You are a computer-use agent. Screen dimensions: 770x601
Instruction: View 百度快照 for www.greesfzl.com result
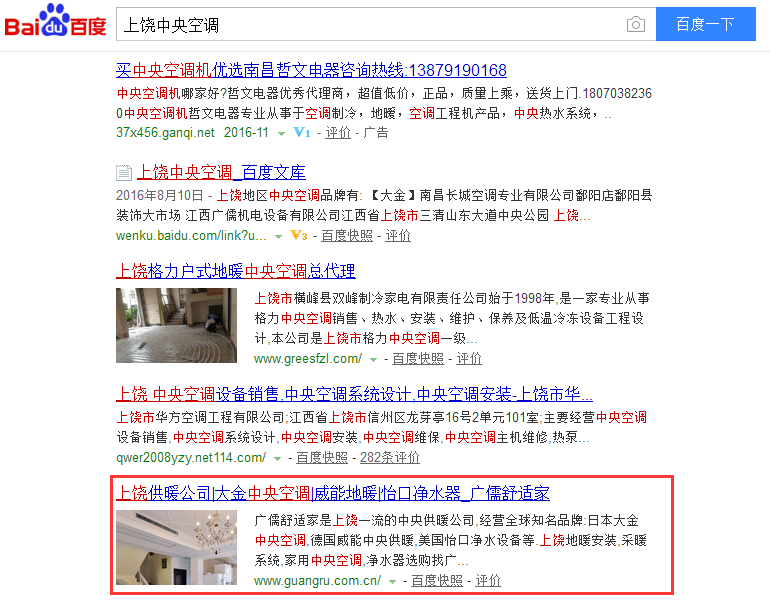point(418,358)
